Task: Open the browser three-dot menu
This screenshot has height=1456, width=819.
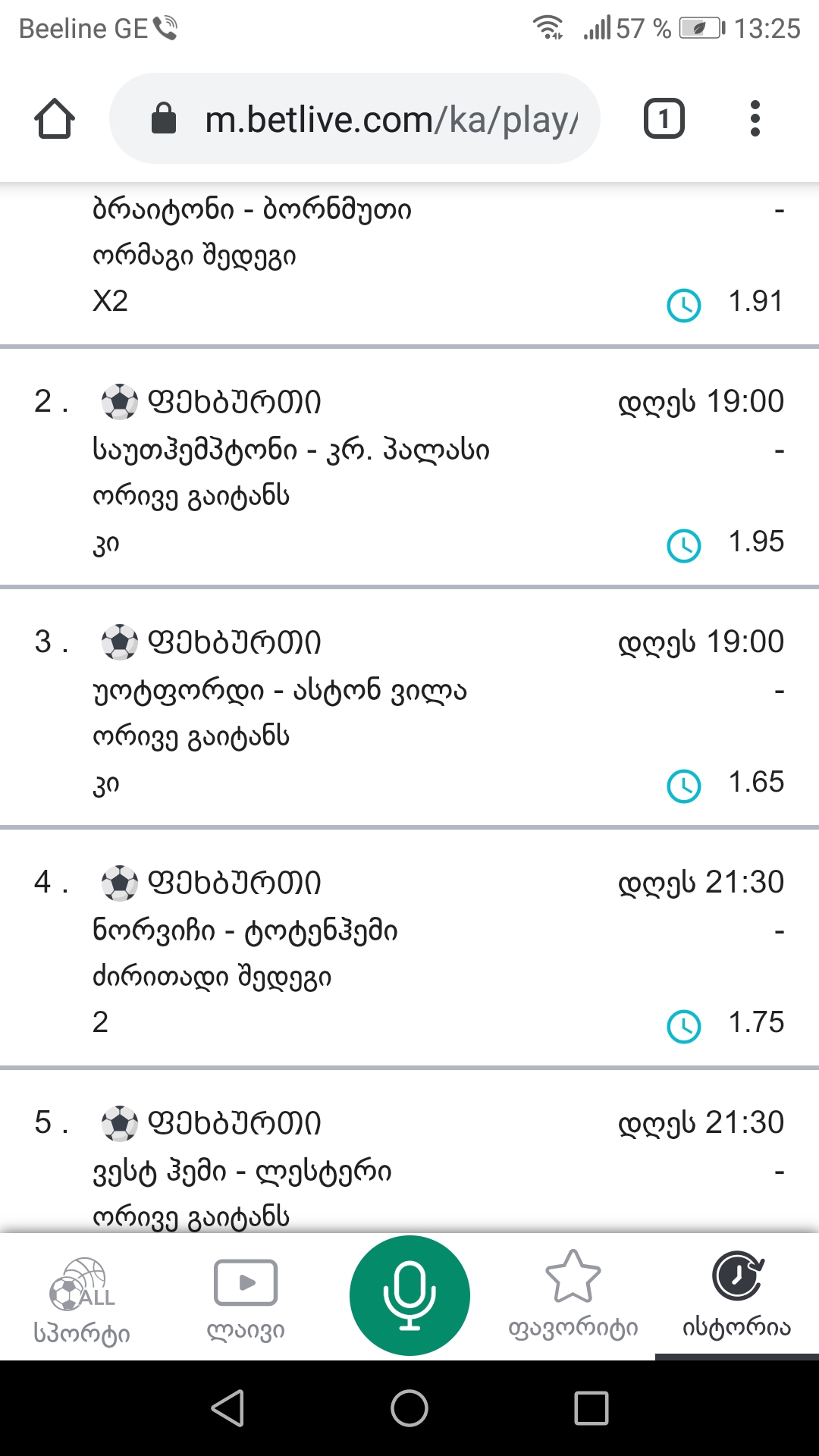Action: click(x=755, y=118)
